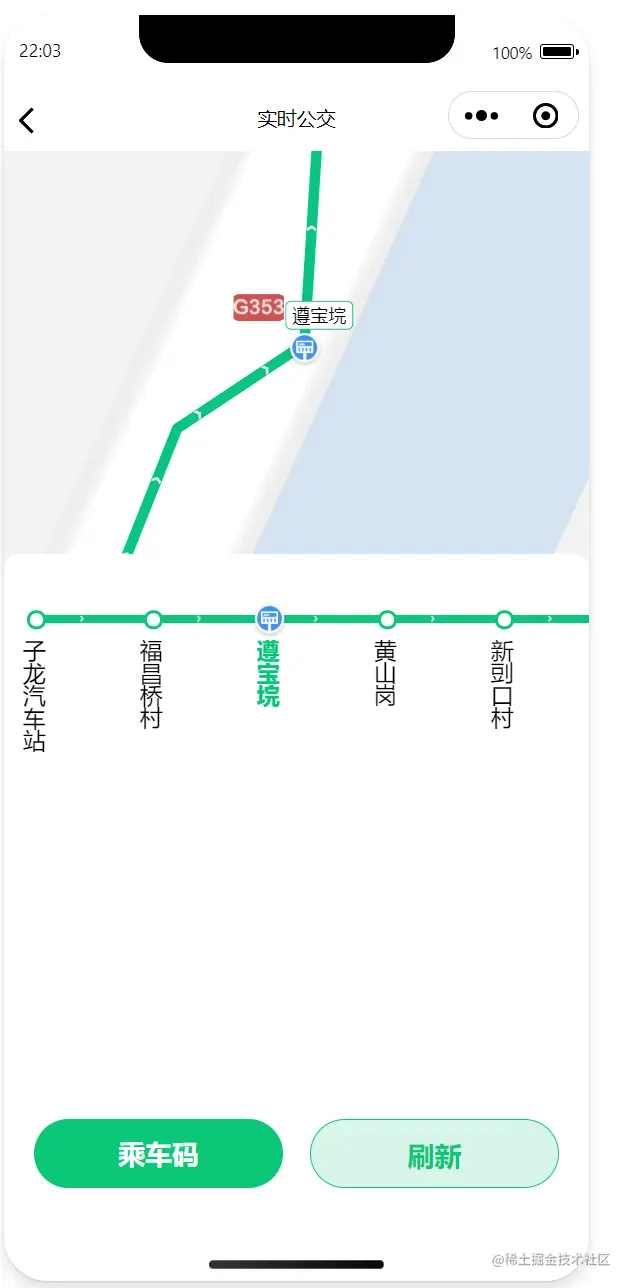Image resolution: width=631 pixels, height=1288 pixels.
Task: Close the mini program with the circle icon
Action: pos(545,116)
